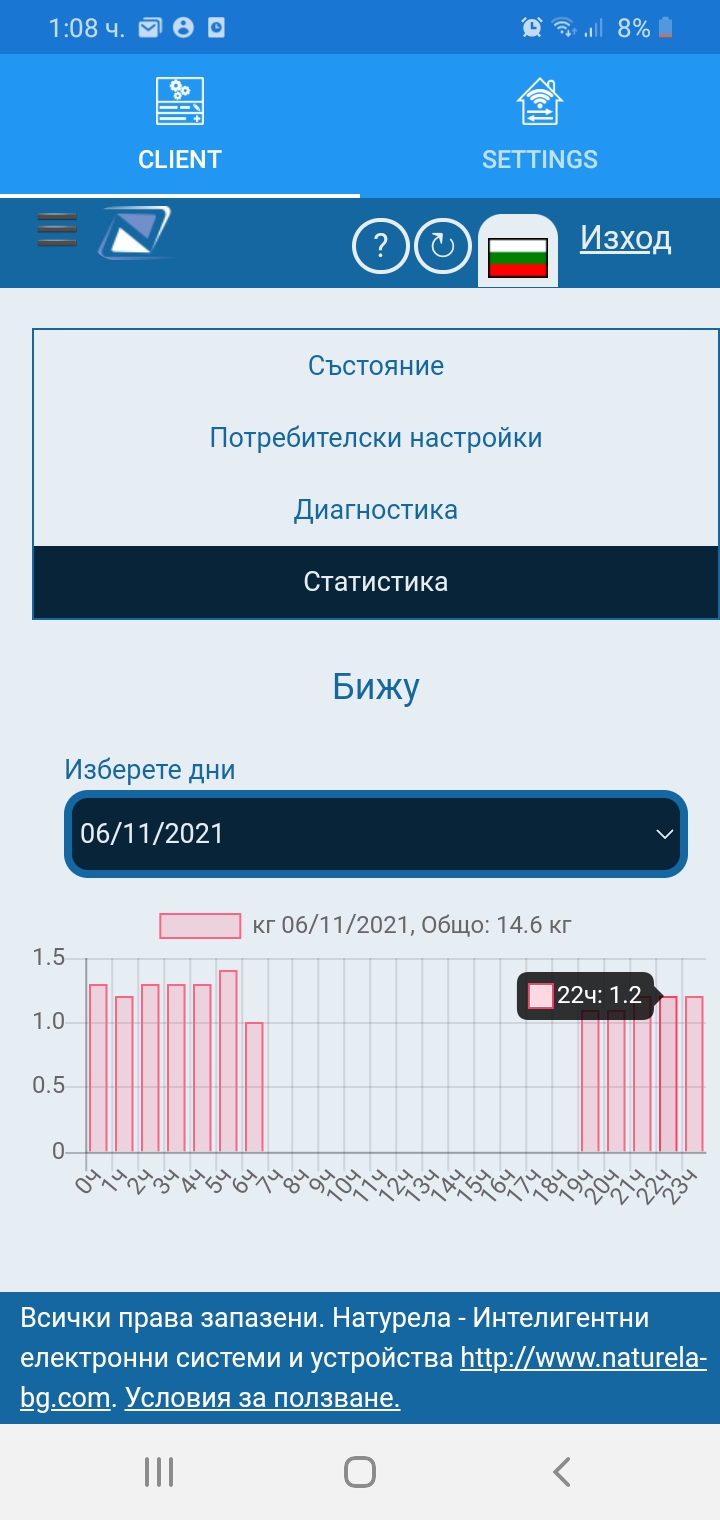The height and width of the screenshot is (1520, 720).
Task: Log out via the Изход link
Action: tap(626, 238)
